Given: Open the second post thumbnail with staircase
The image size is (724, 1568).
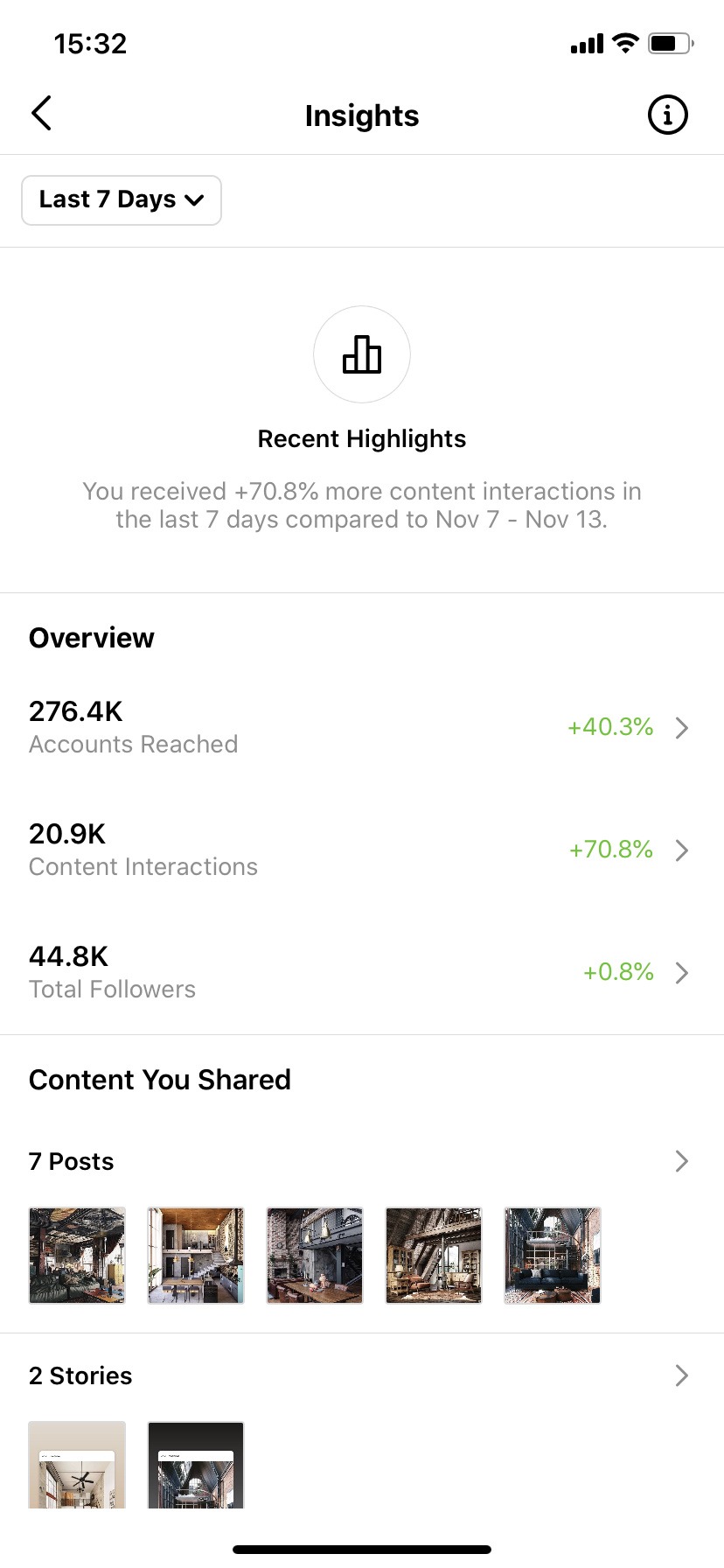Looking at the screenshot, I should [x=196, y=1256].
